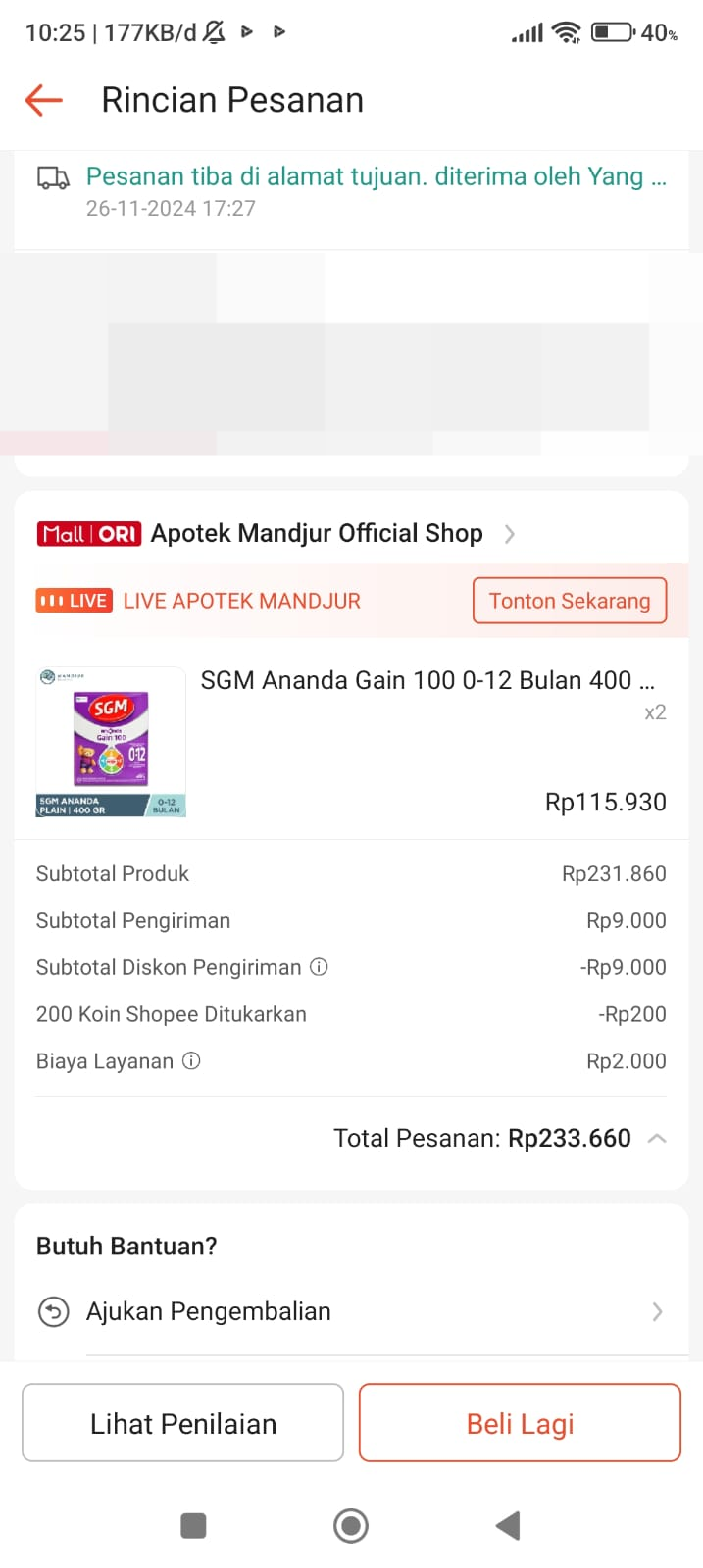
Task: Collapse the Total Pesanan details
Action: pos(657,1139)
